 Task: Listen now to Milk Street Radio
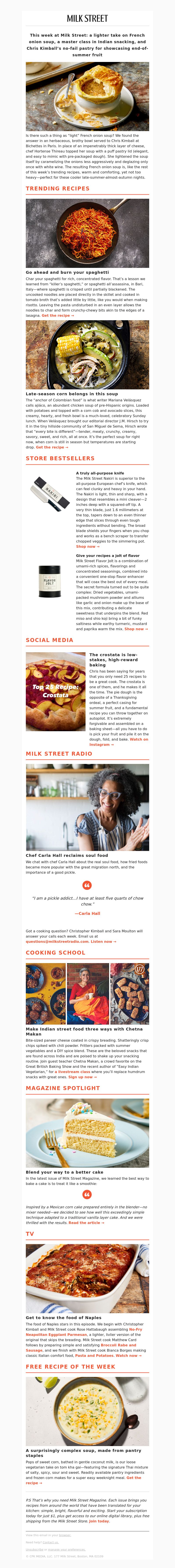[x=104, y=941]
